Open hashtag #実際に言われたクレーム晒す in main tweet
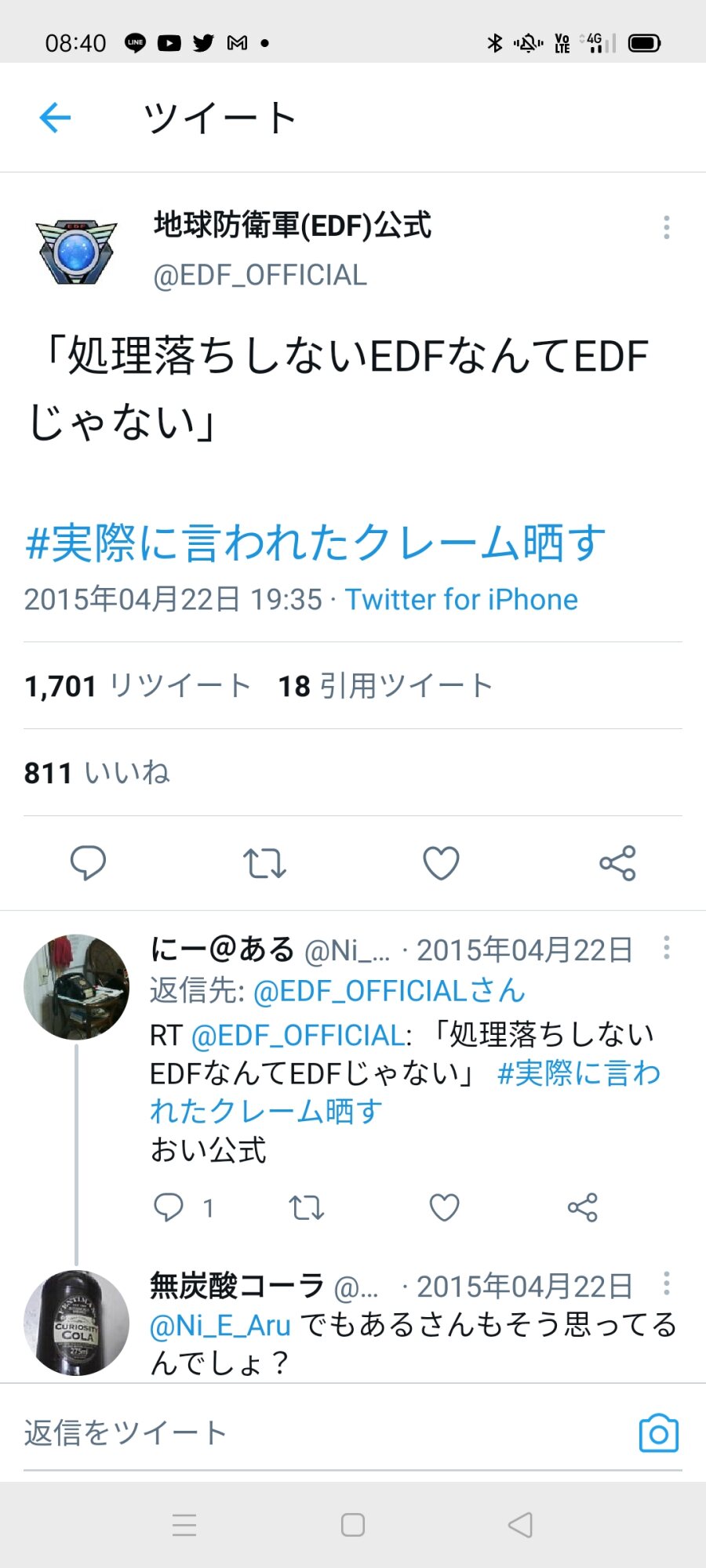Image resolution: width=706 pixels, height=1568 pixels. [x=315, y=543]
